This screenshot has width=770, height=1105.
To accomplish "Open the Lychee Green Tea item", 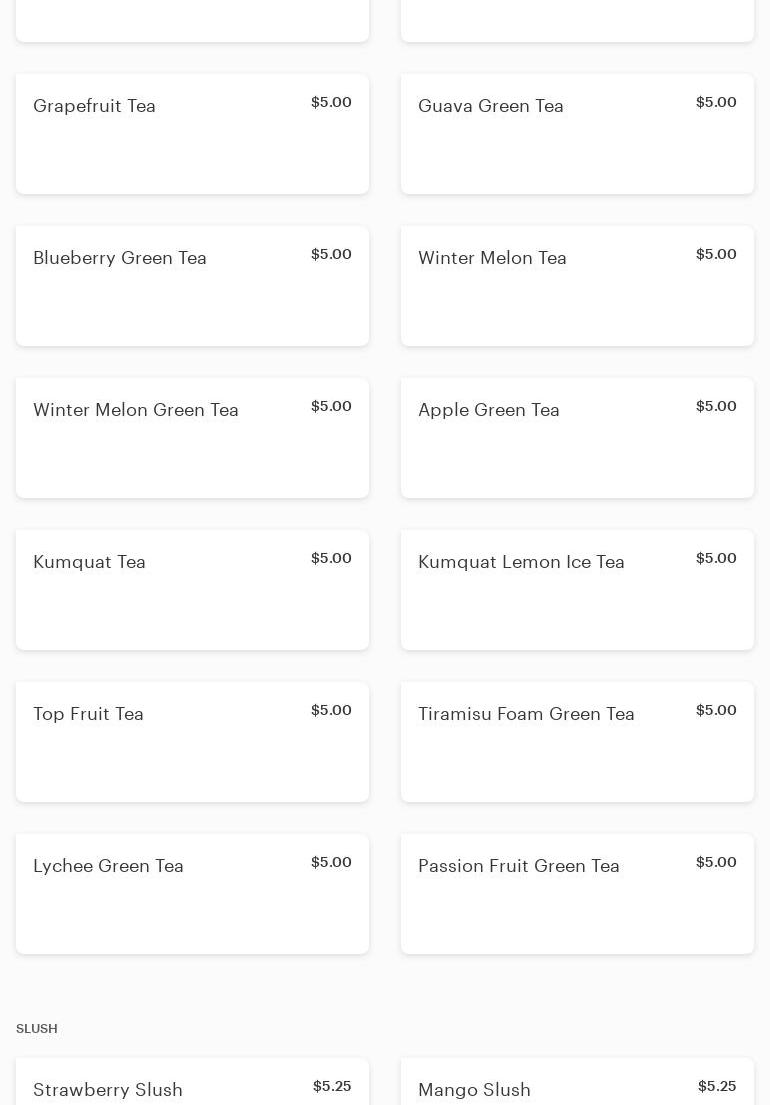I will click(x=192, y=894).
